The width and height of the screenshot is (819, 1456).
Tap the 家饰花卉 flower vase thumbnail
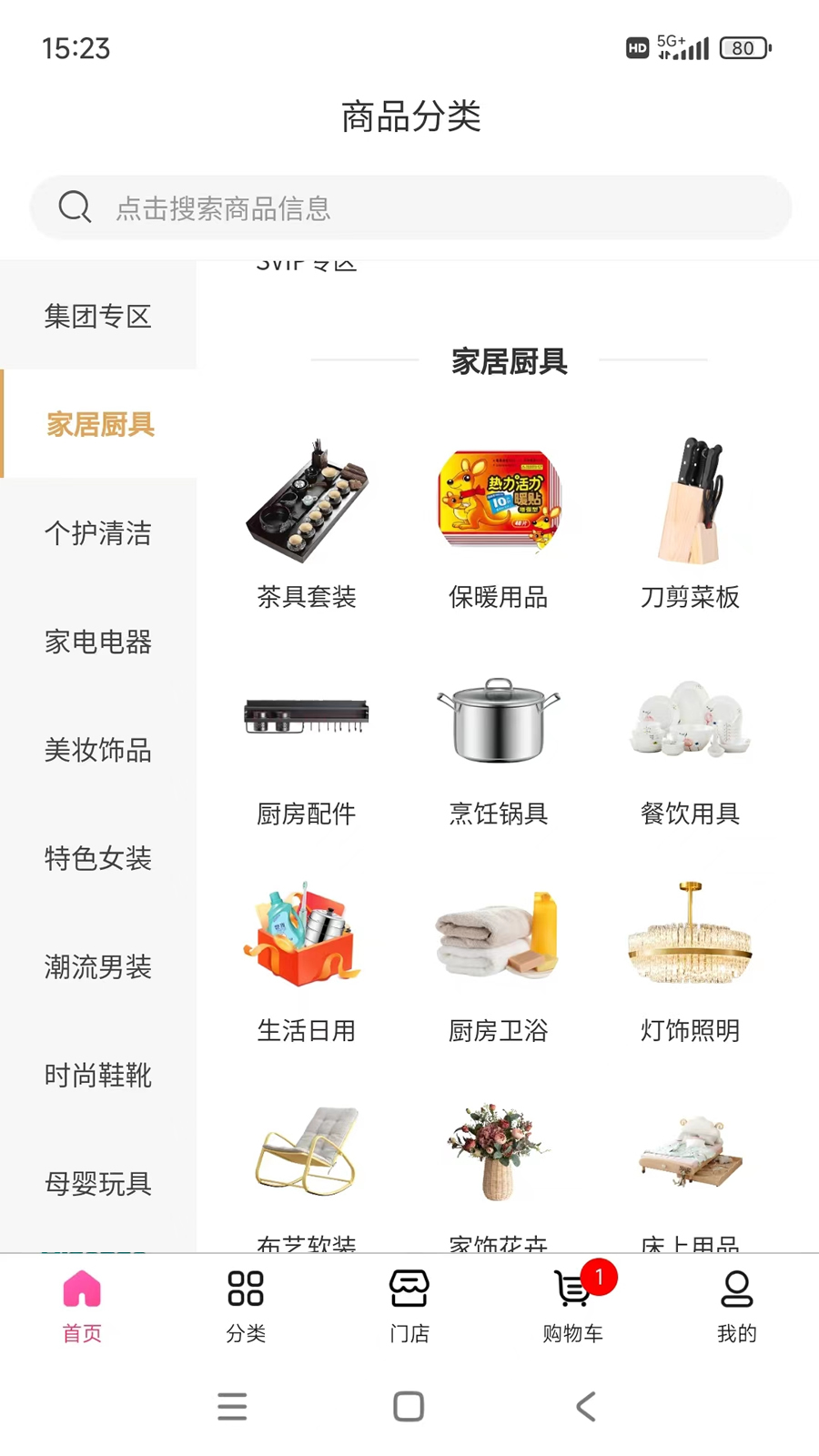coord(498,1153)
